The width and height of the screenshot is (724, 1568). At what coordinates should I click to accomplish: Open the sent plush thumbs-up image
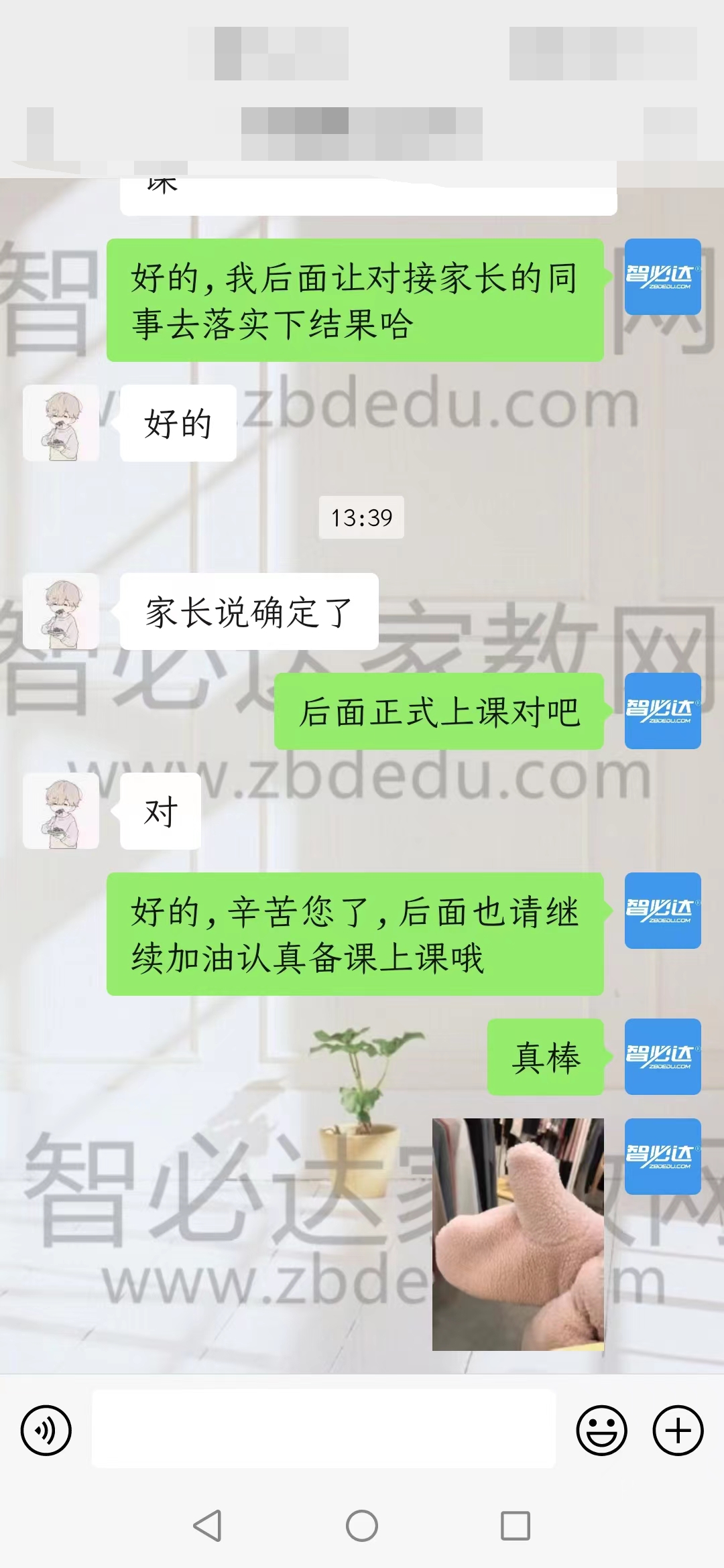coord(518,1234)
